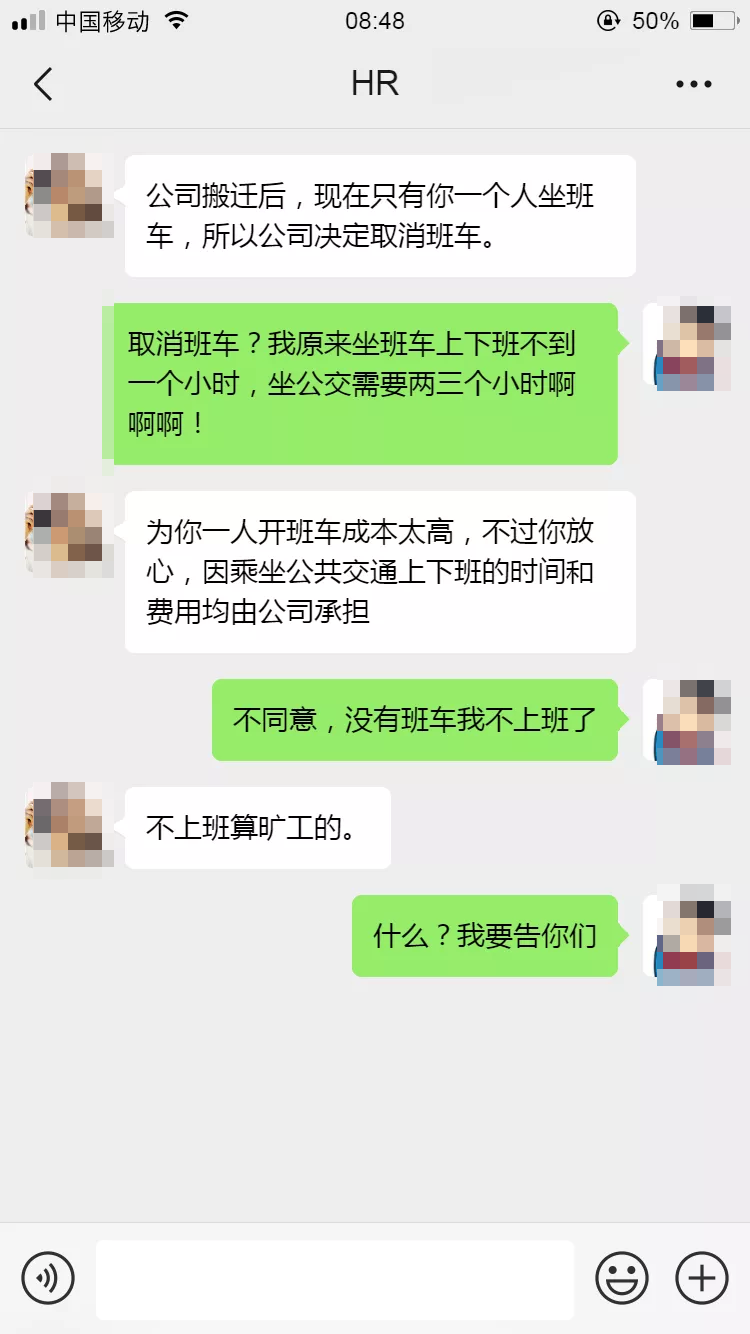Switch to voice message input
The image size is (750, 1334).
pos(48,1277)
